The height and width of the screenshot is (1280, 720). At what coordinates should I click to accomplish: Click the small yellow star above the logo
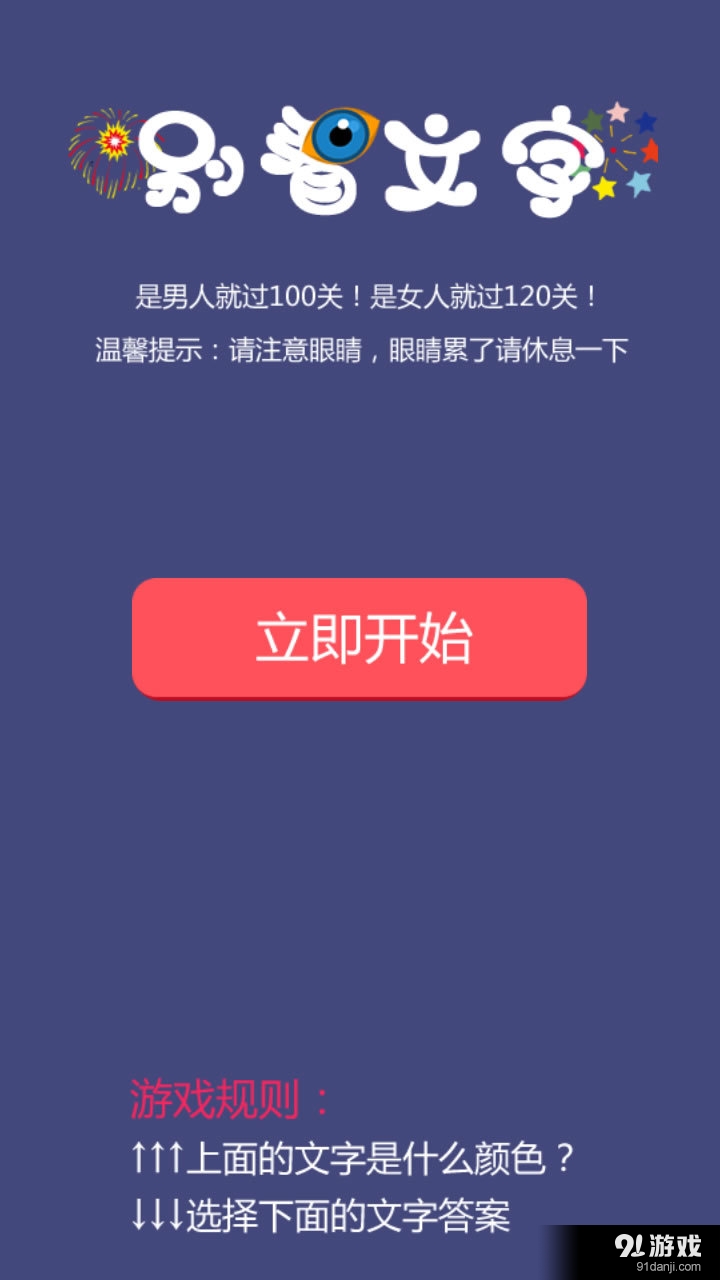tap(604, 188)
